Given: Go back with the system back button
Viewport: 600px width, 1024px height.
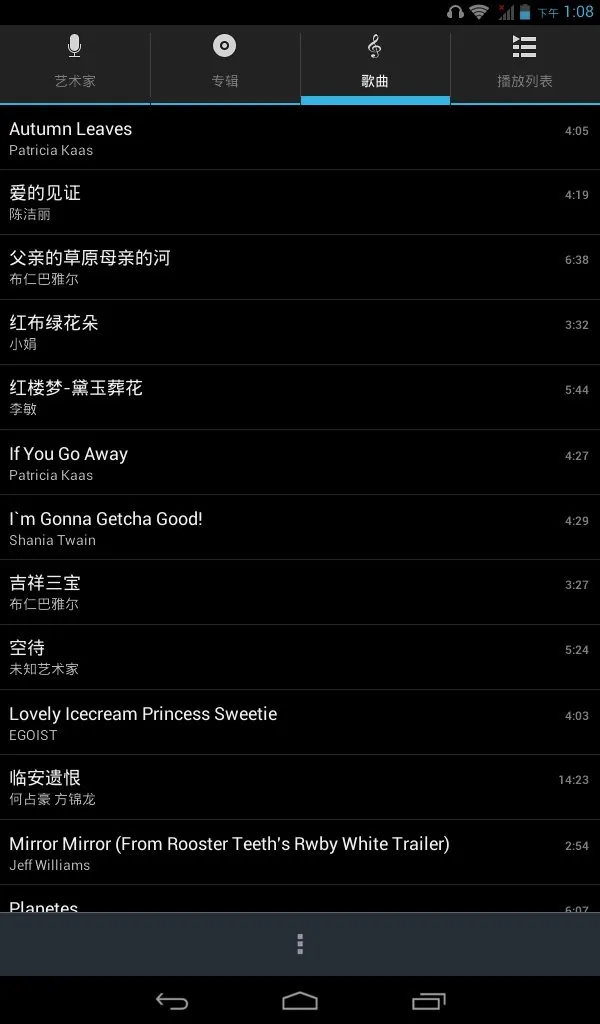Looking at the screenshot, I should pyautogui.click(x=172, y=1000).
